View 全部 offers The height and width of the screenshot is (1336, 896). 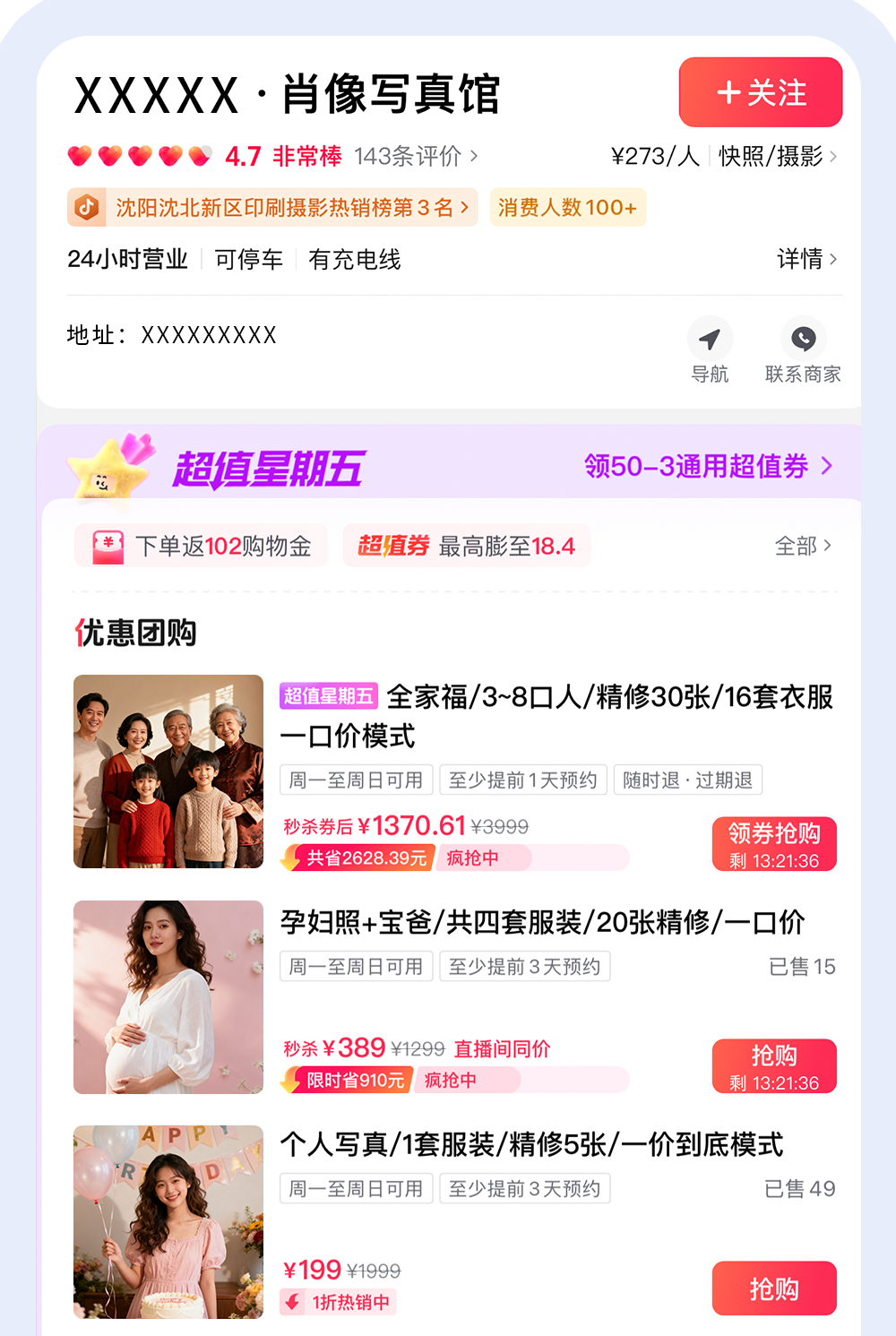pos(803,546)
